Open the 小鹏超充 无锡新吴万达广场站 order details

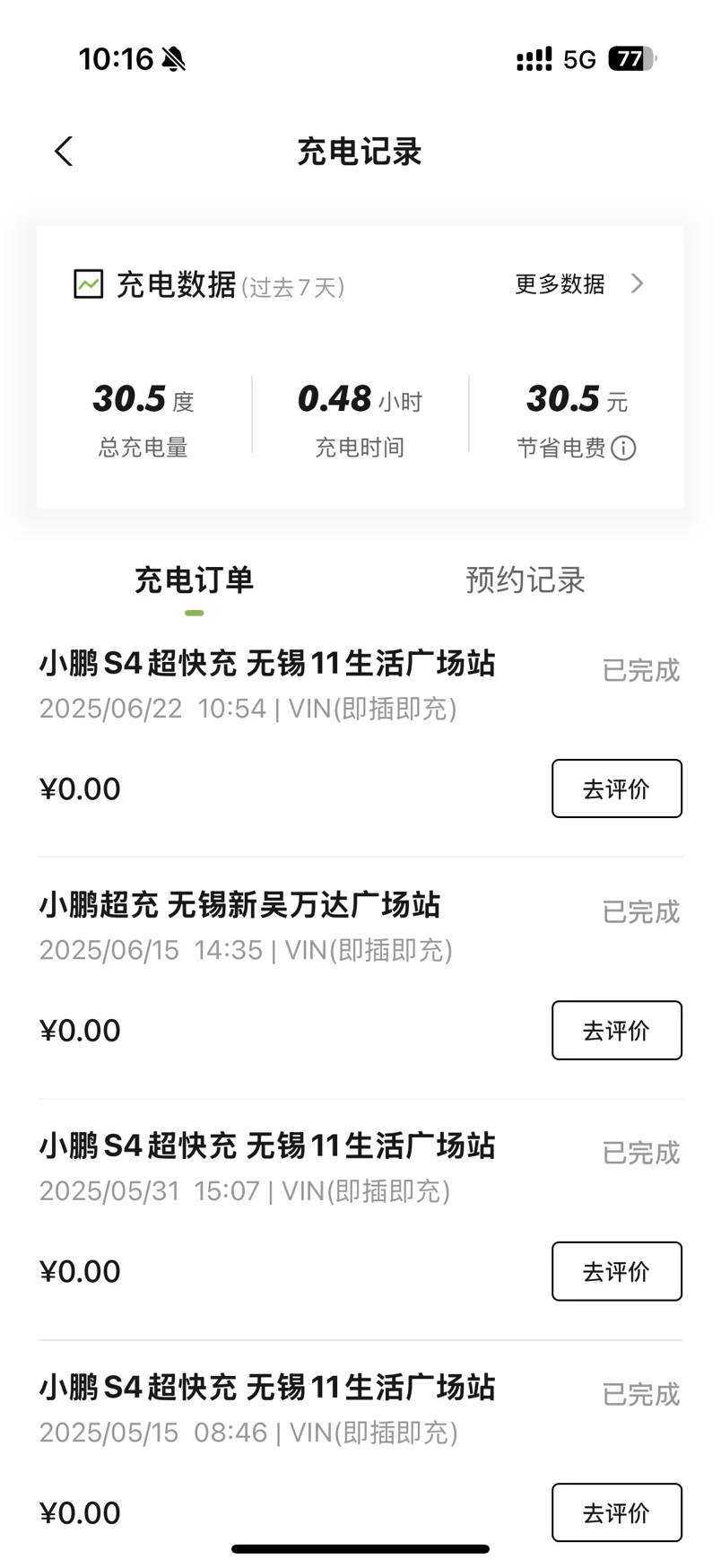[360, 978]
